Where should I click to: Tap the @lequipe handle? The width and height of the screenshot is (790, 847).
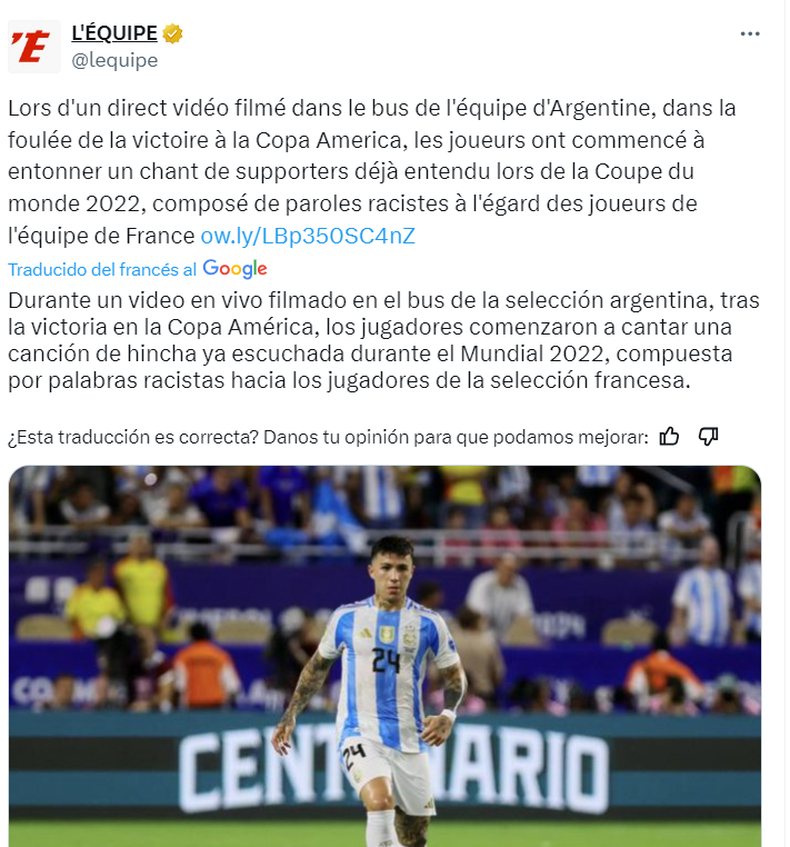coord(114,60)
